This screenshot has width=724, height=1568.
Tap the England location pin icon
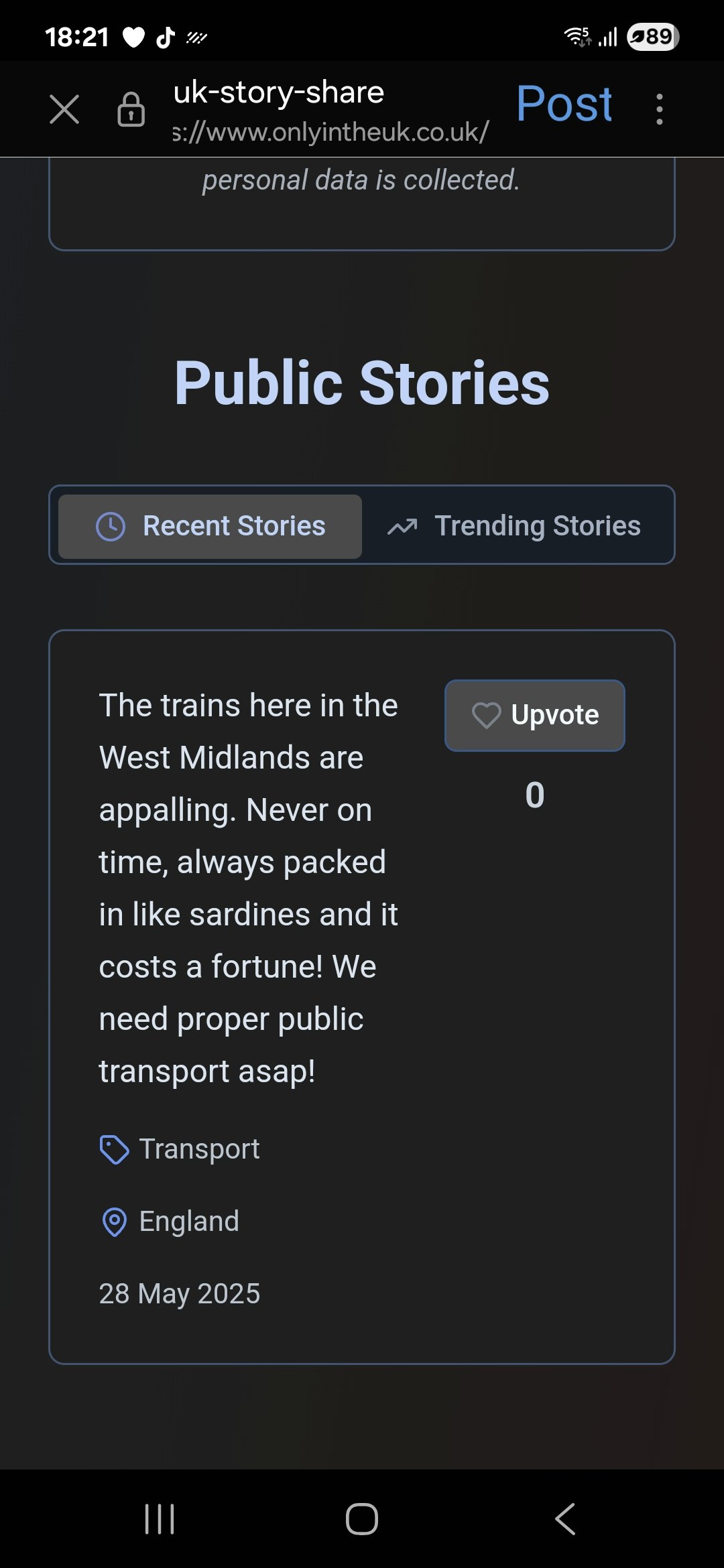point(114,1221)
